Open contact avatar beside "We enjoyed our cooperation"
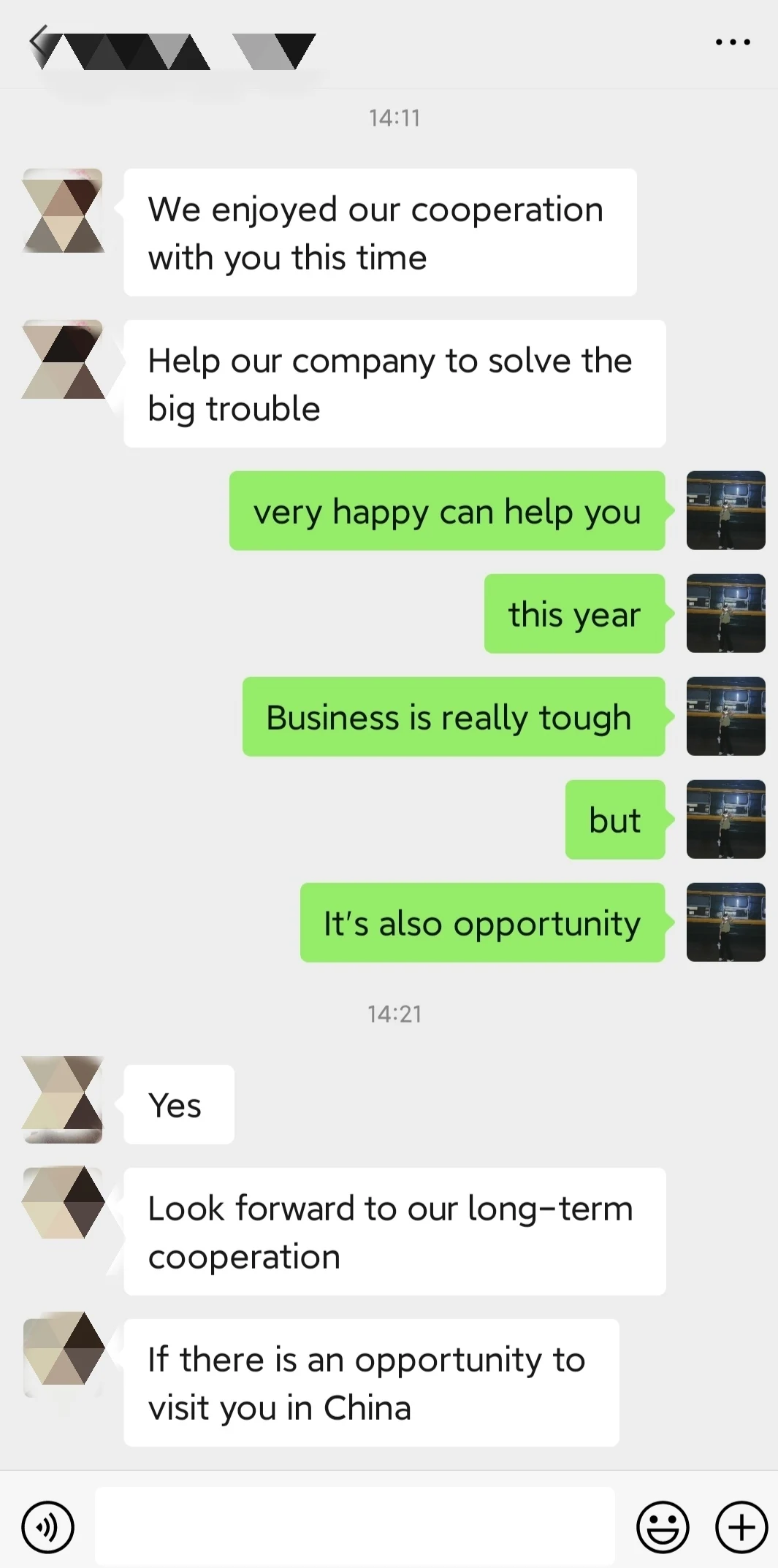Image resolution: width=778 pixels, height=1568 pixels. 63,210
